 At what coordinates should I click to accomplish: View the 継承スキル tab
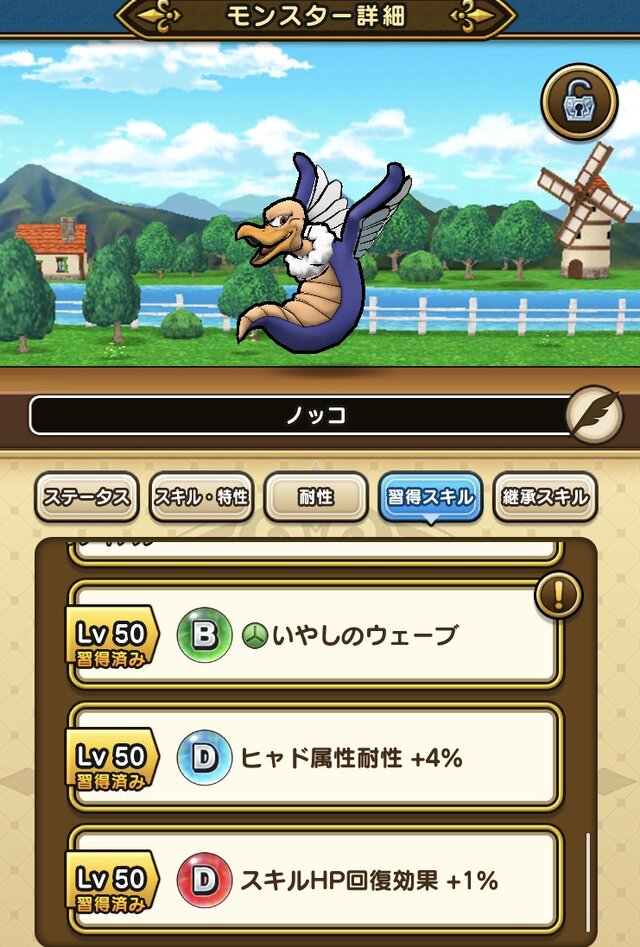point(545,497)
